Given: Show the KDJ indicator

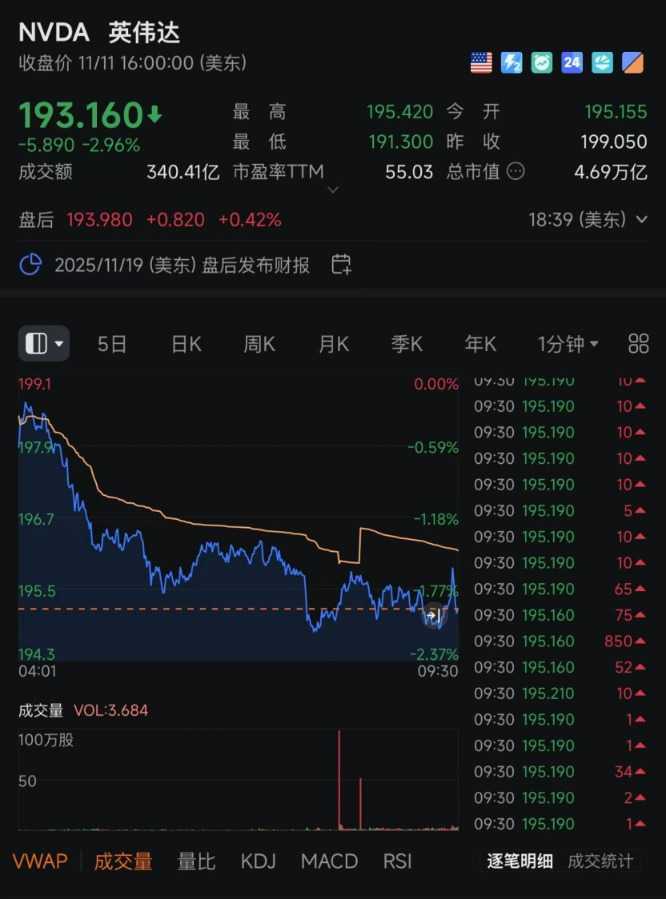Looking at the screenshot, I should [258, 861].
